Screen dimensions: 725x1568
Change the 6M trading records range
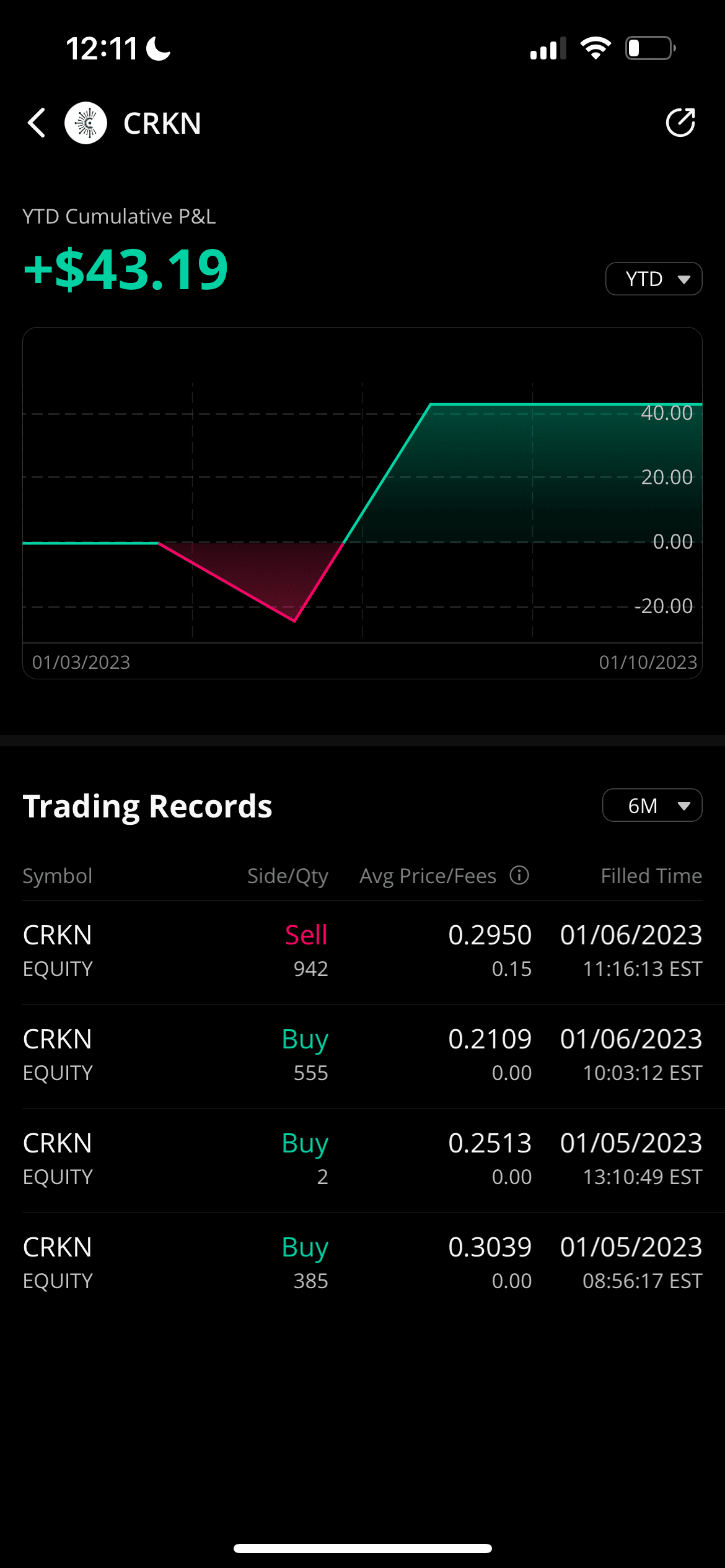tap(652, 806)
